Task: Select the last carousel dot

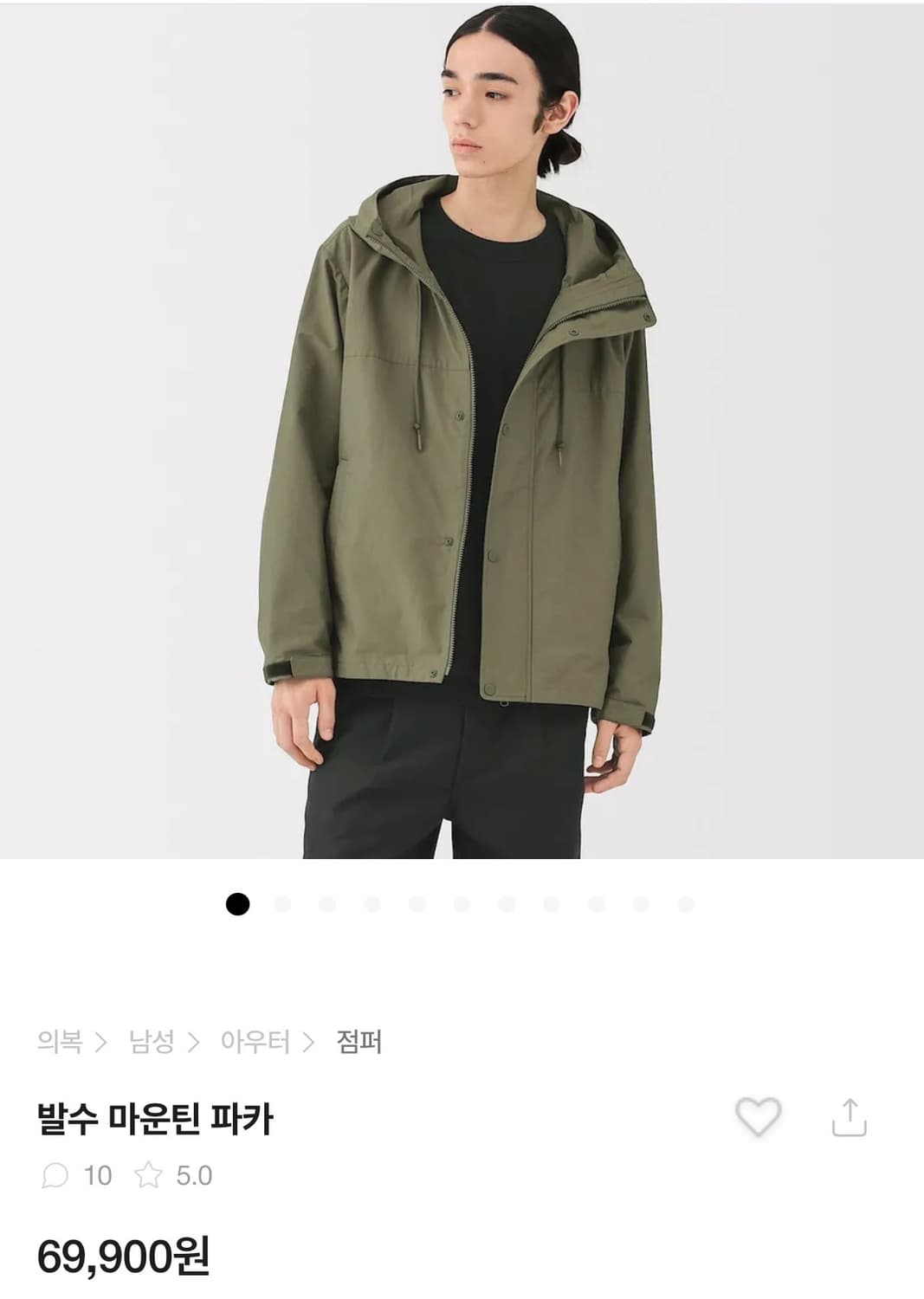Action: coord(682,904)
